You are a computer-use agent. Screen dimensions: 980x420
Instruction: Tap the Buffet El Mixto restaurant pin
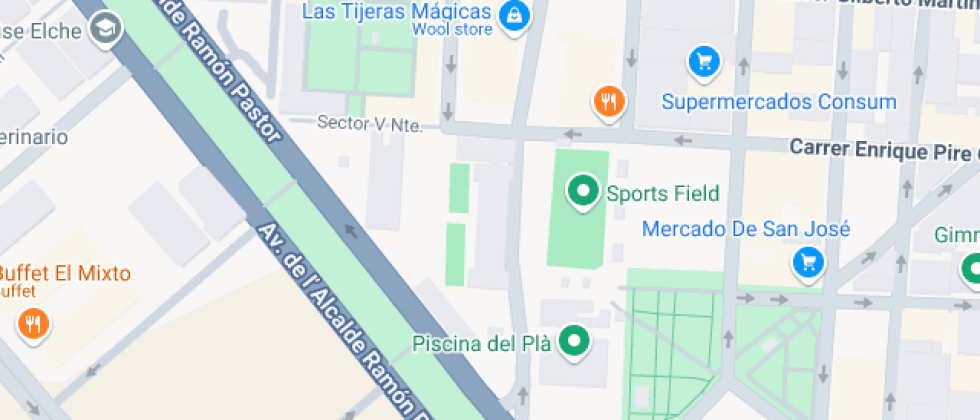pyautogui.click(x=33, y=322)
